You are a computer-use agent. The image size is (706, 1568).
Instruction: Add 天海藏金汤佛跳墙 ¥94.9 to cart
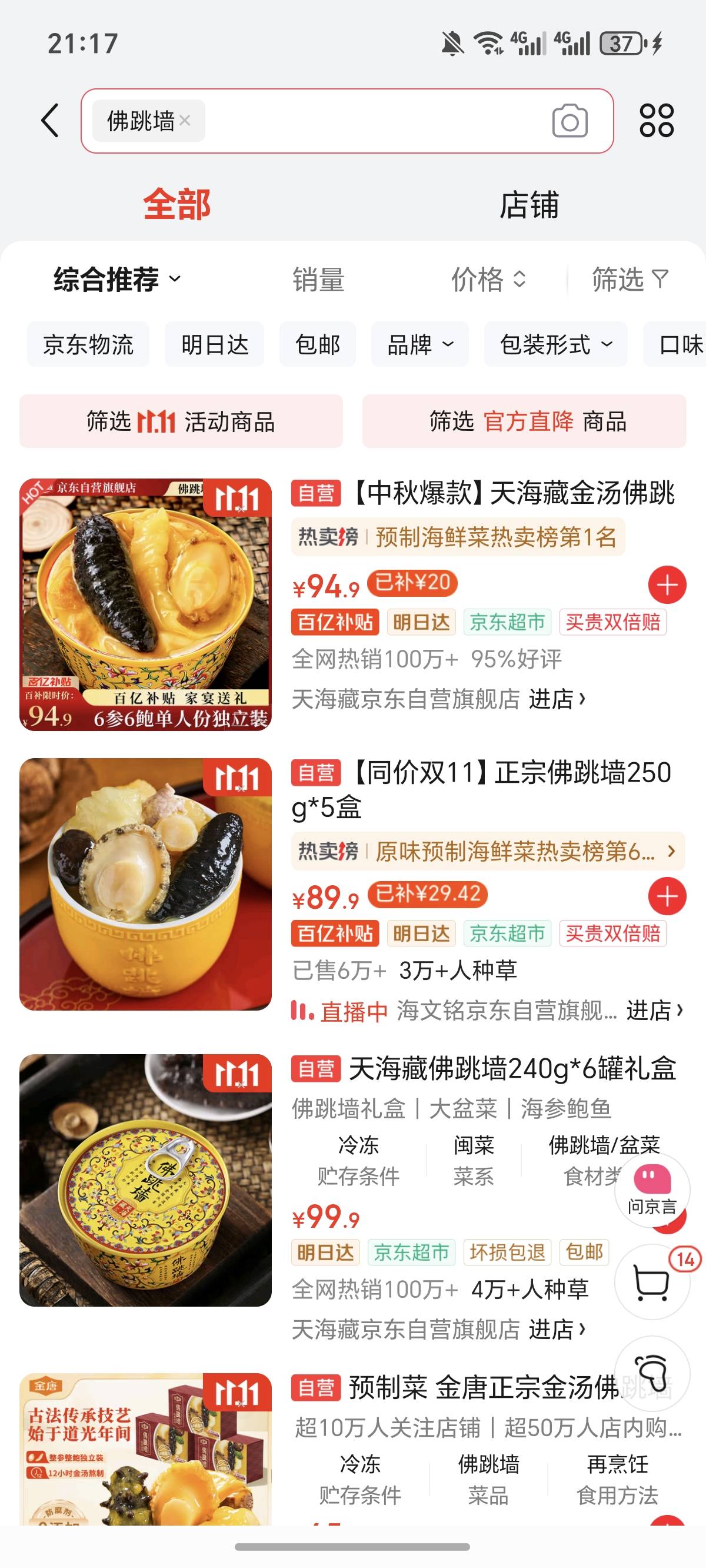(667, 585)
